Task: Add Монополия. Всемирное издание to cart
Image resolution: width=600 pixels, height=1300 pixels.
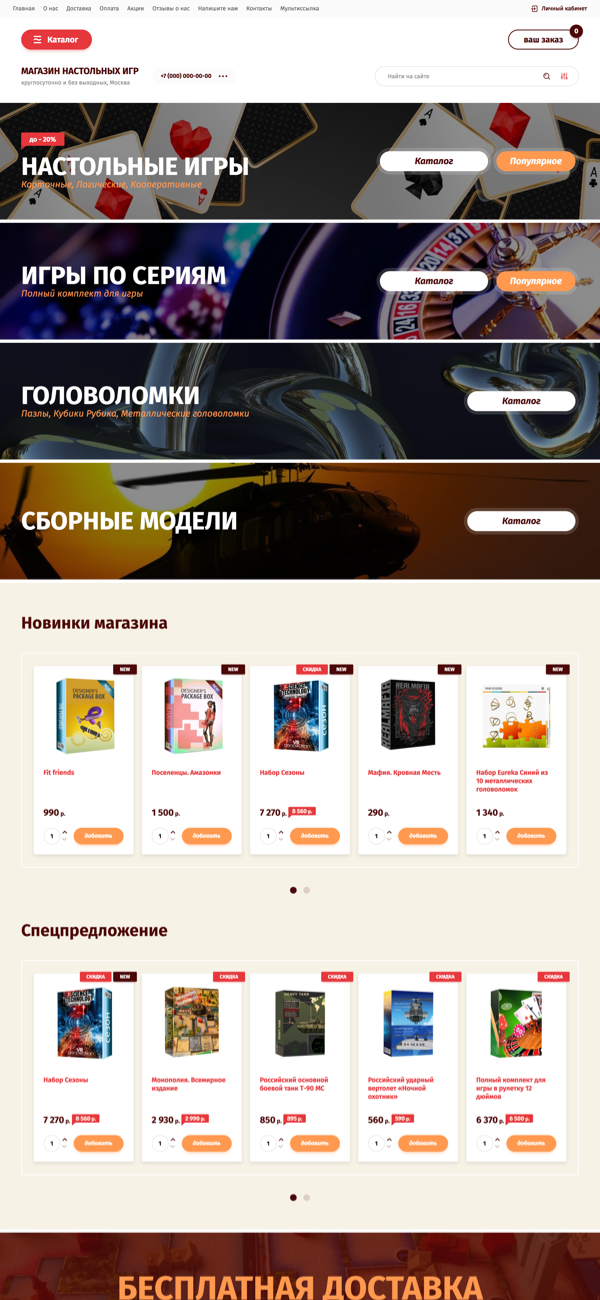Action: [207, 1143]
